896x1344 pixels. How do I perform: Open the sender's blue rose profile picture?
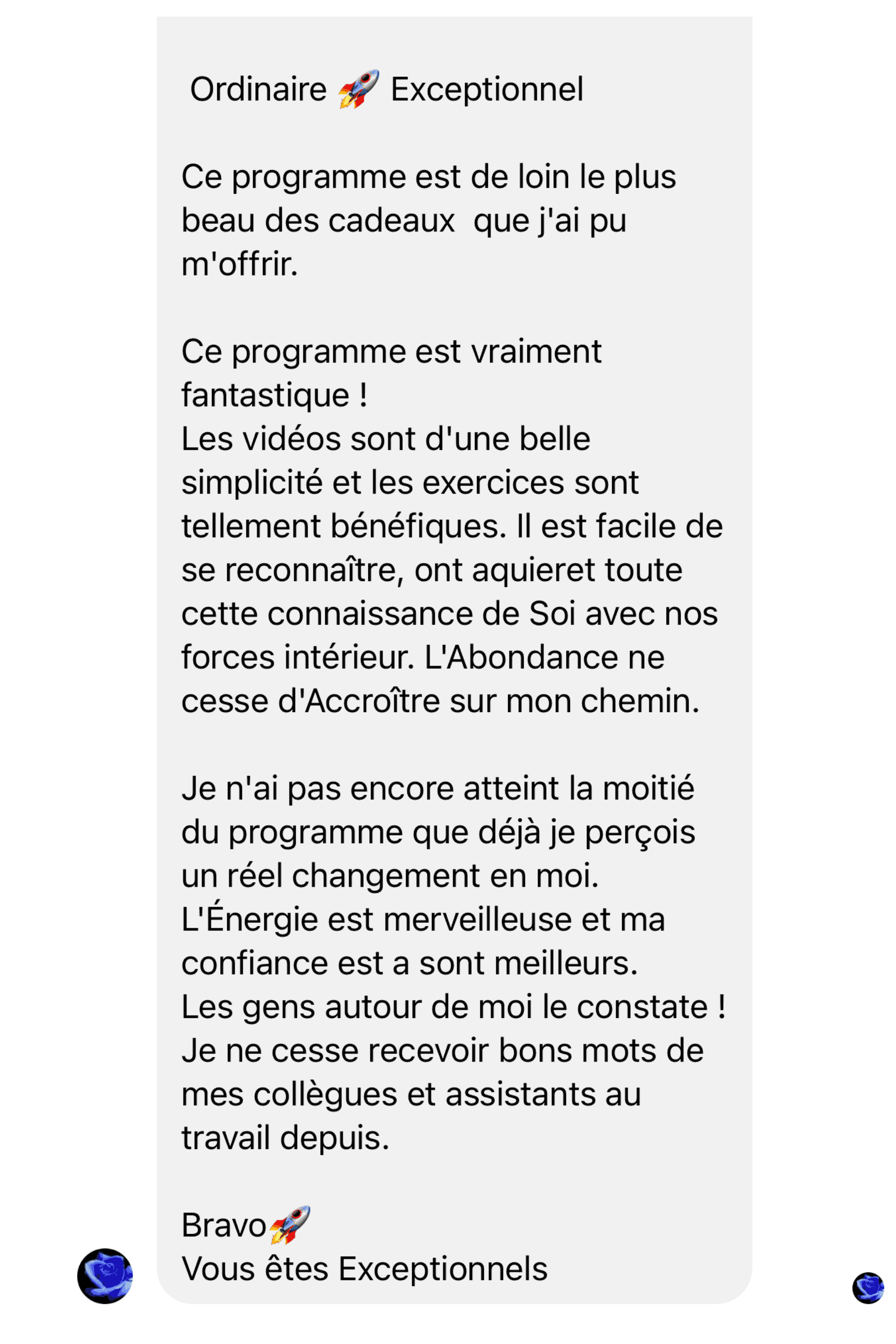(x=104, y=1275)
